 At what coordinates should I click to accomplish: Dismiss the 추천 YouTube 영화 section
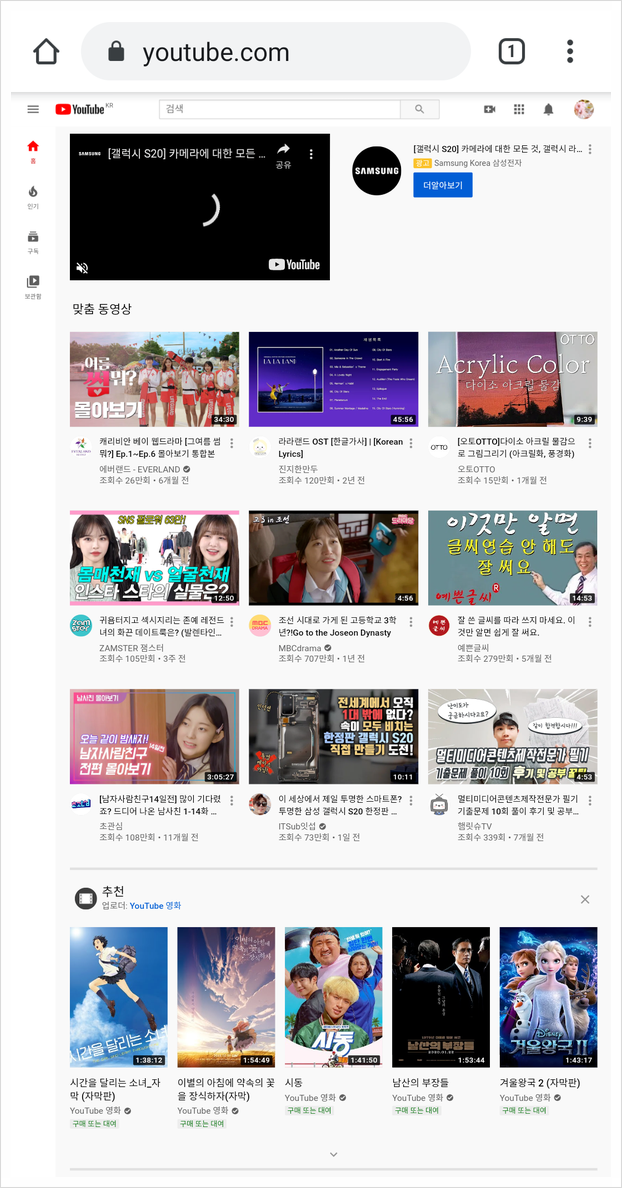click(585, 899)
